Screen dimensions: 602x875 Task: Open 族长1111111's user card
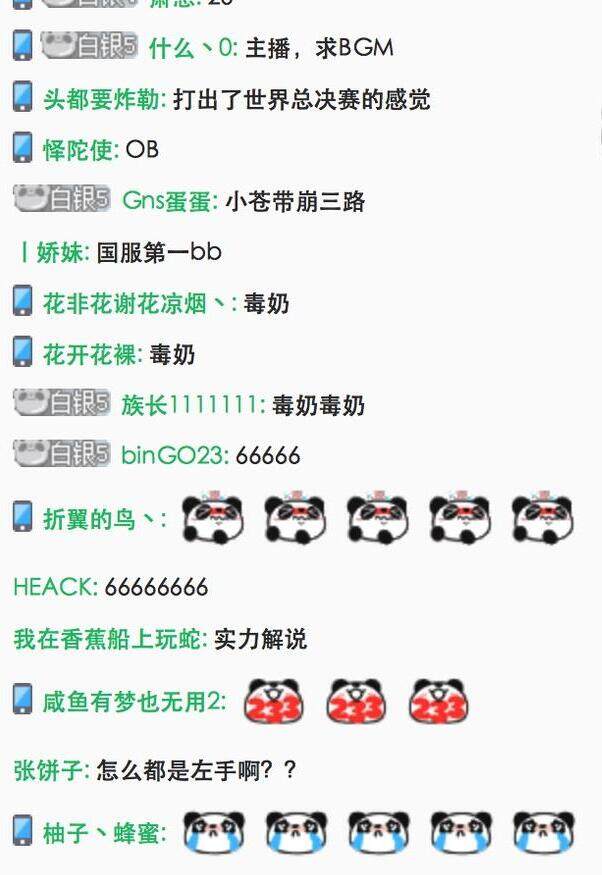pyautogui.click(x=192, y=405)
